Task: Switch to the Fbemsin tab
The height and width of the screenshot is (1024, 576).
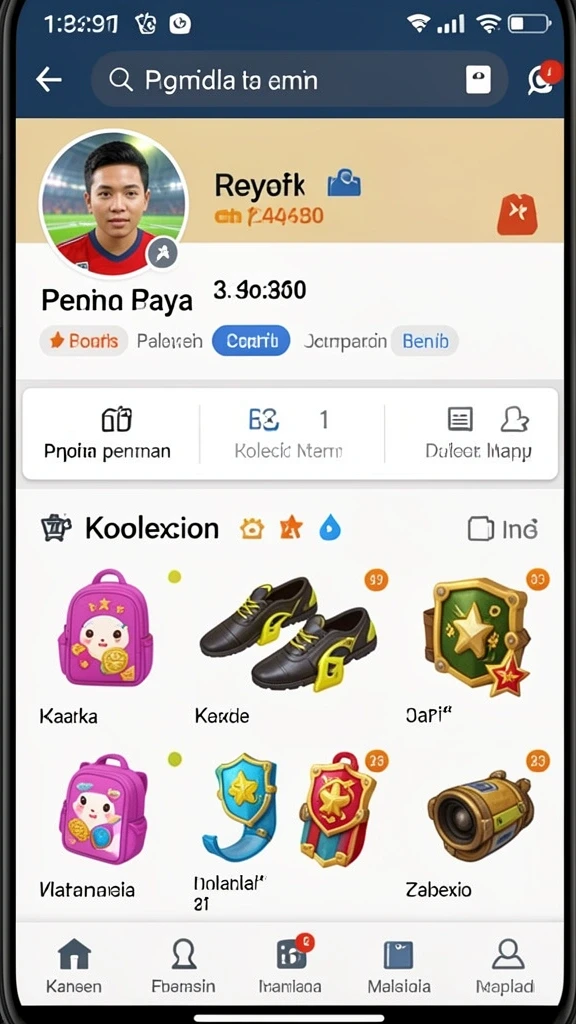Action: point(183,966)
